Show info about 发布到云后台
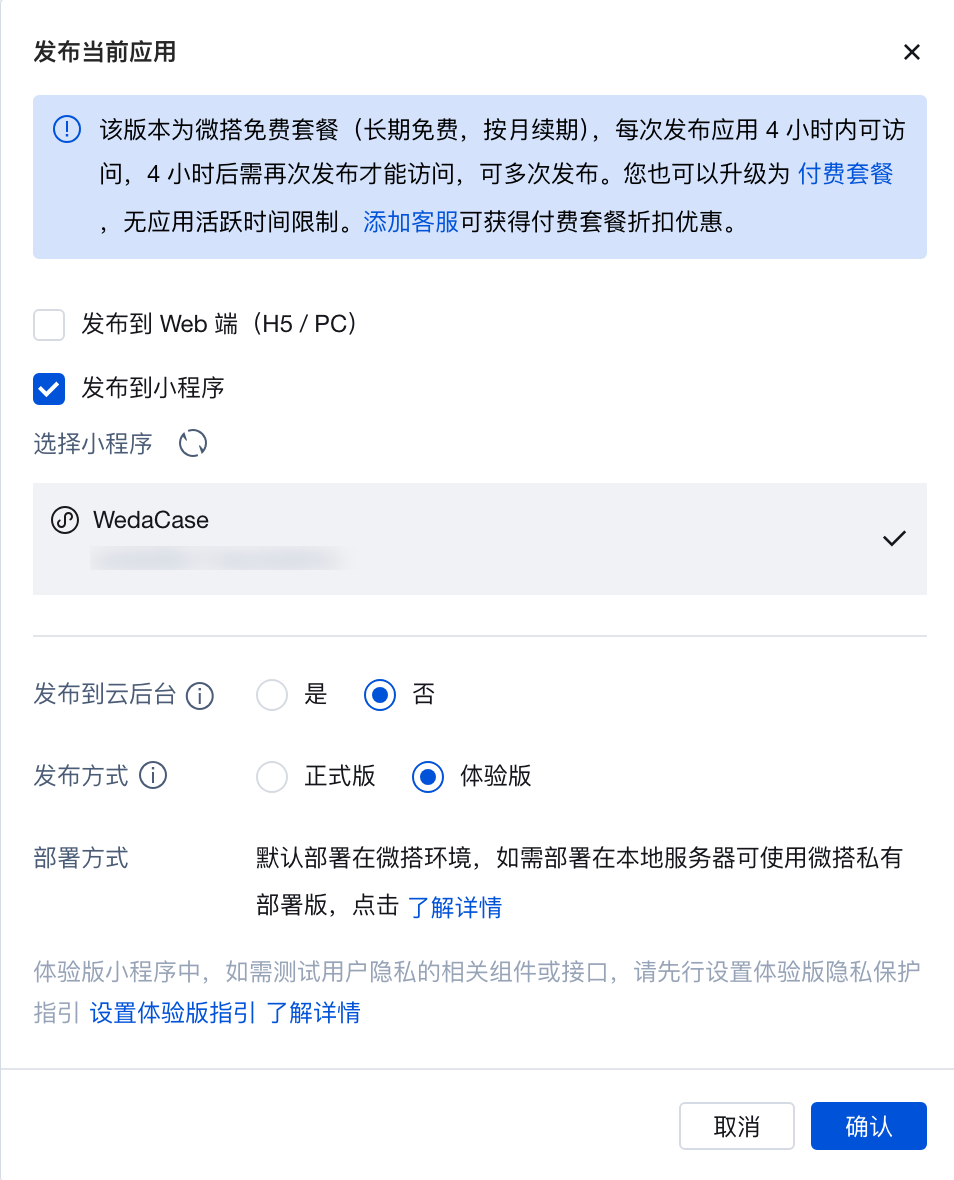The image size is (954, 1180). tap(200, 695)
